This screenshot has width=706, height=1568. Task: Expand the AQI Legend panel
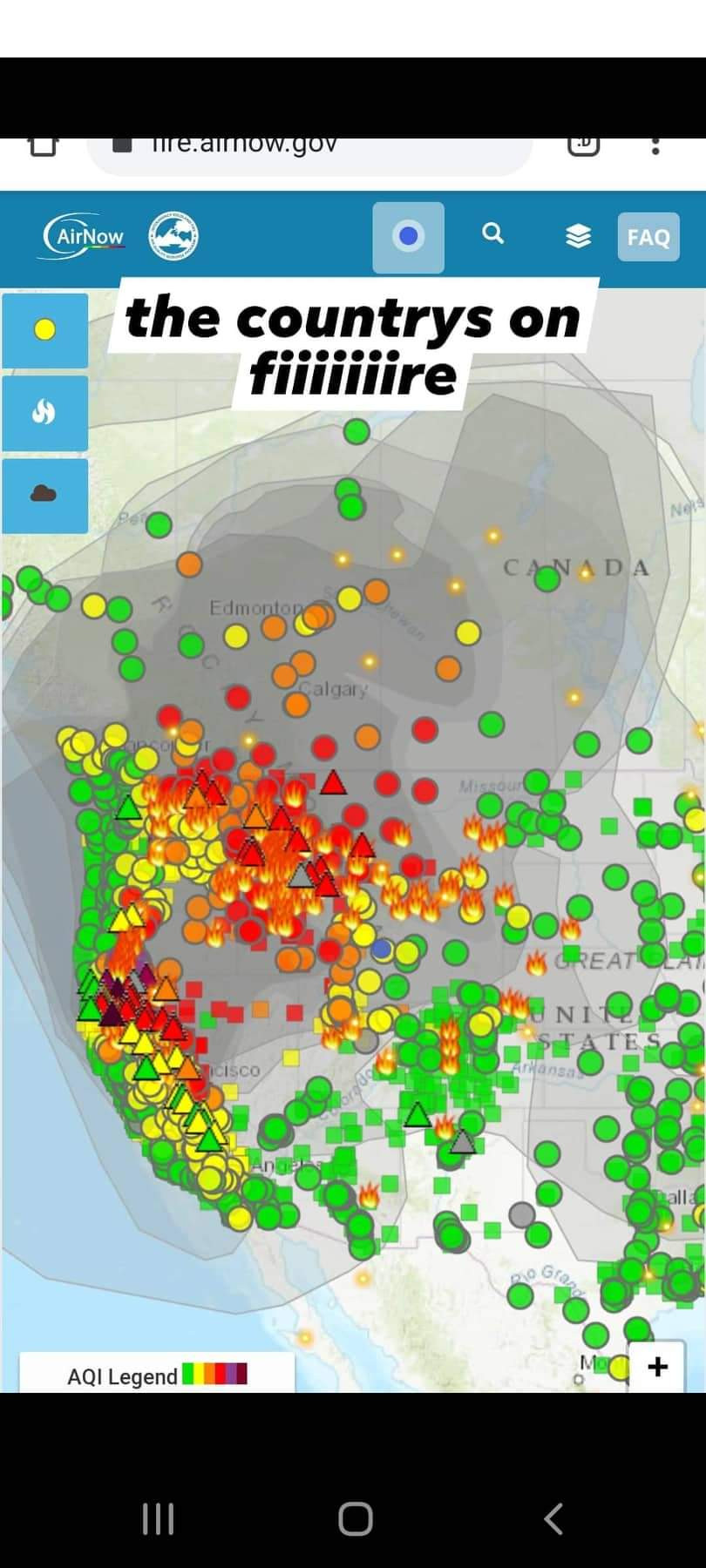click(x=157, y=1375)
